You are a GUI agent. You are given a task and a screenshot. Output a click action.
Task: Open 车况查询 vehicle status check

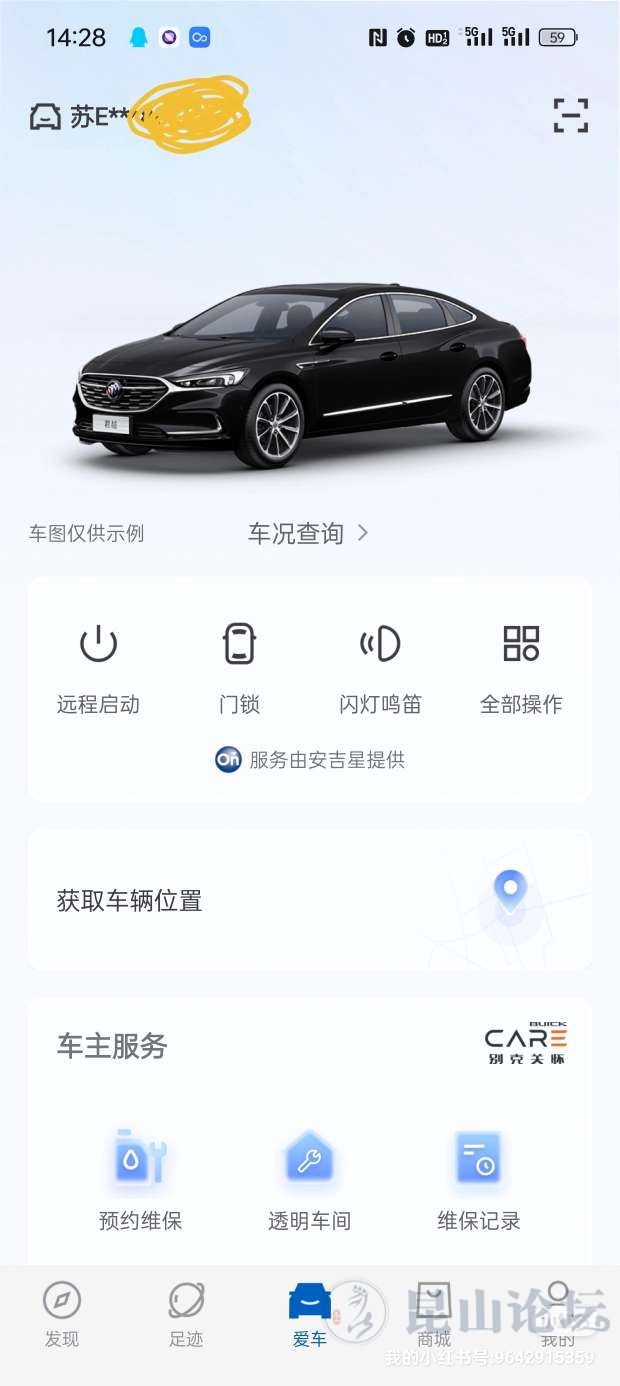308,533
